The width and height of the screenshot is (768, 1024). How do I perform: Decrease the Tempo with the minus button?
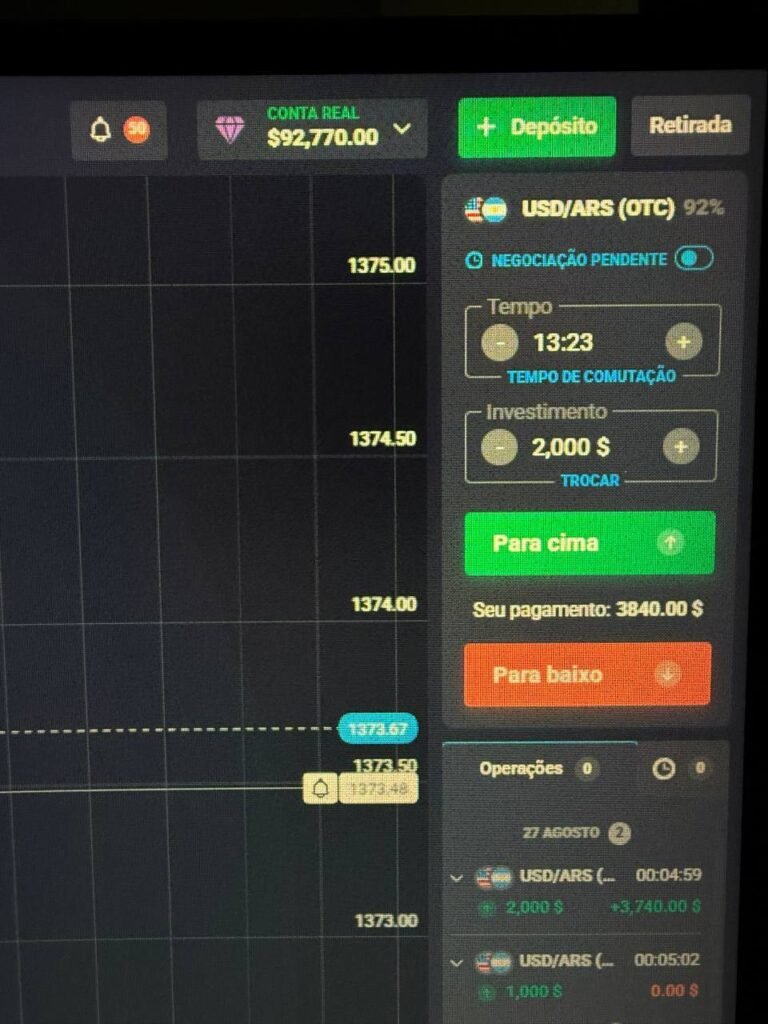click(499, 343)
